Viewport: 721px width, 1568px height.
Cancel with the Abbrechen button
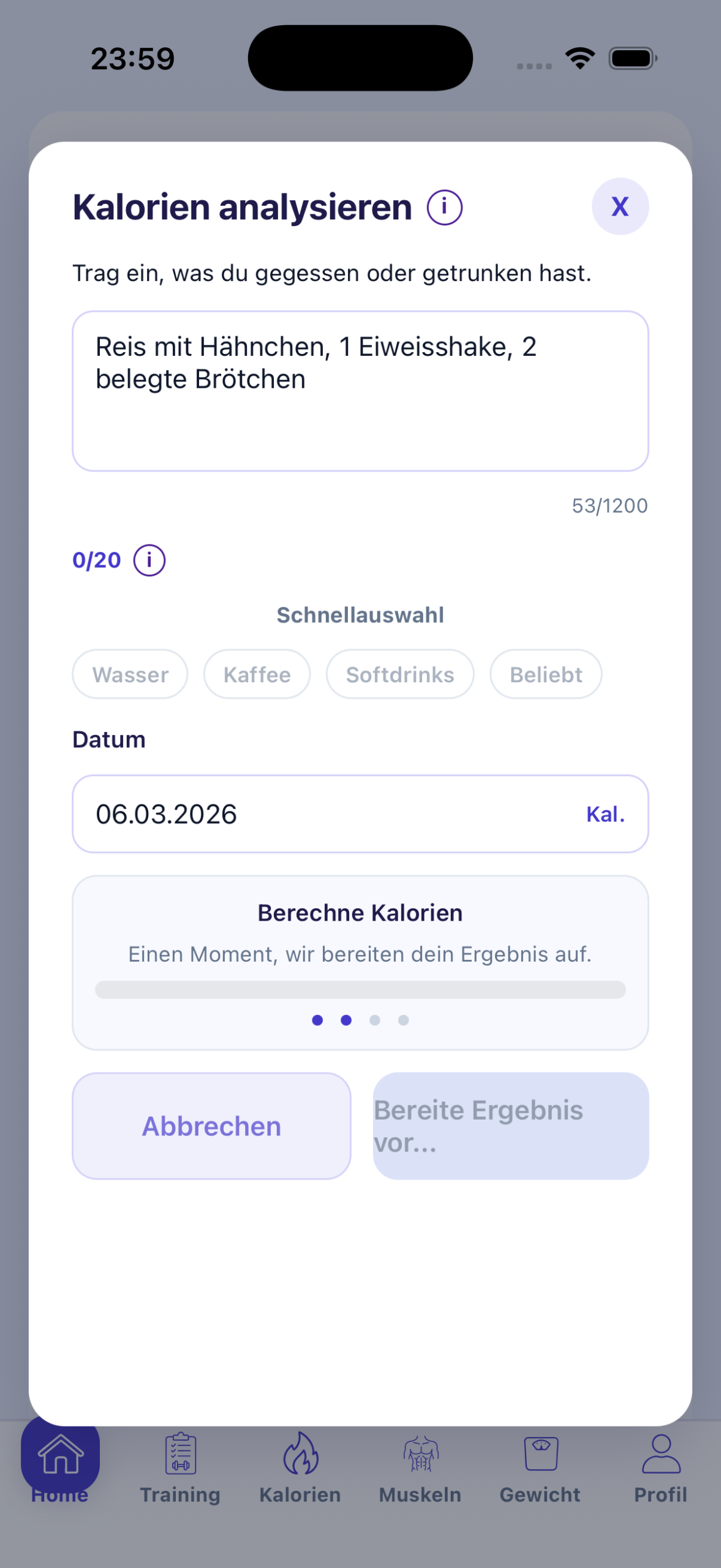211,1126
